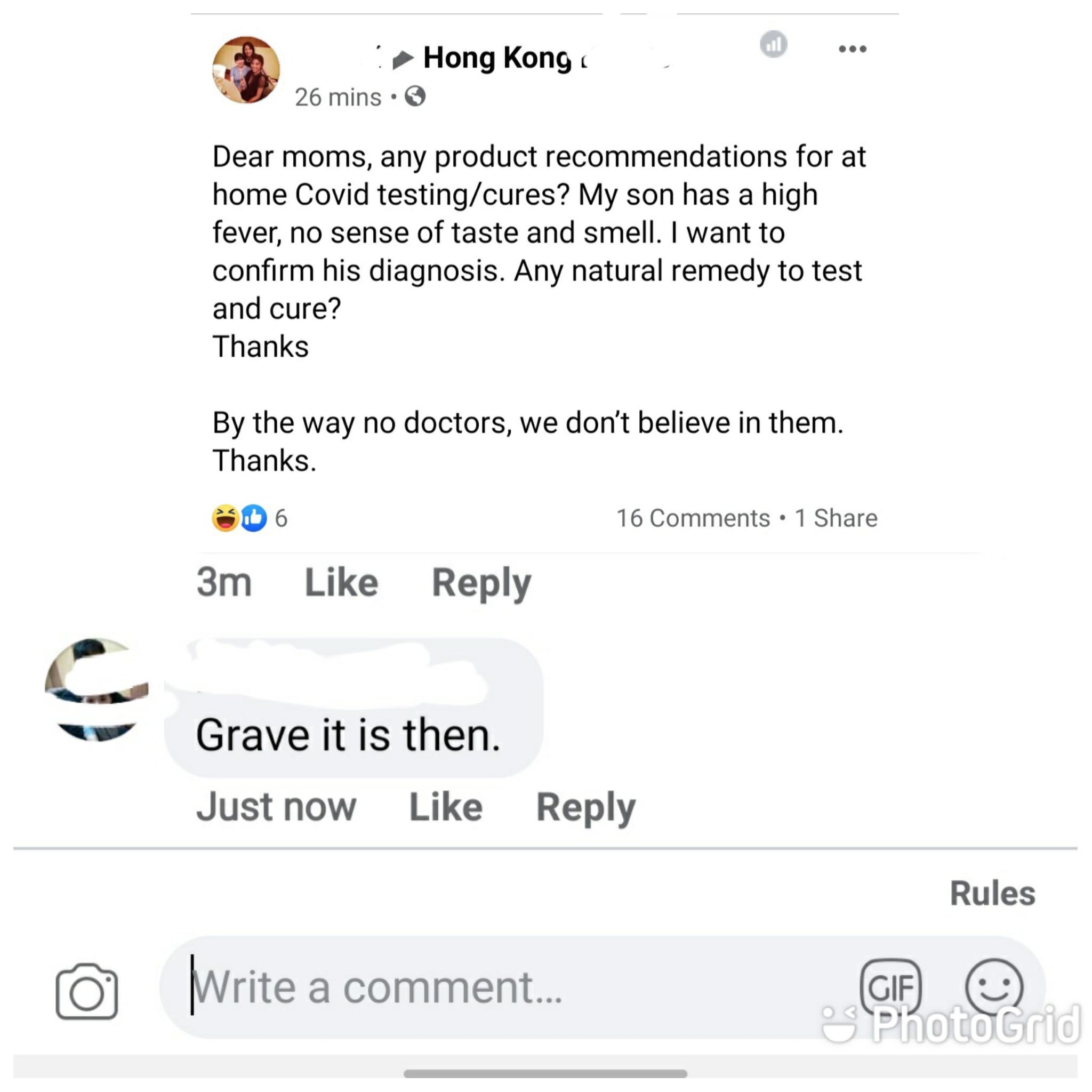The height and width of the screenshot is (1092, 1092).
Task: Open the group Rules
Action: tap(992, 894)
